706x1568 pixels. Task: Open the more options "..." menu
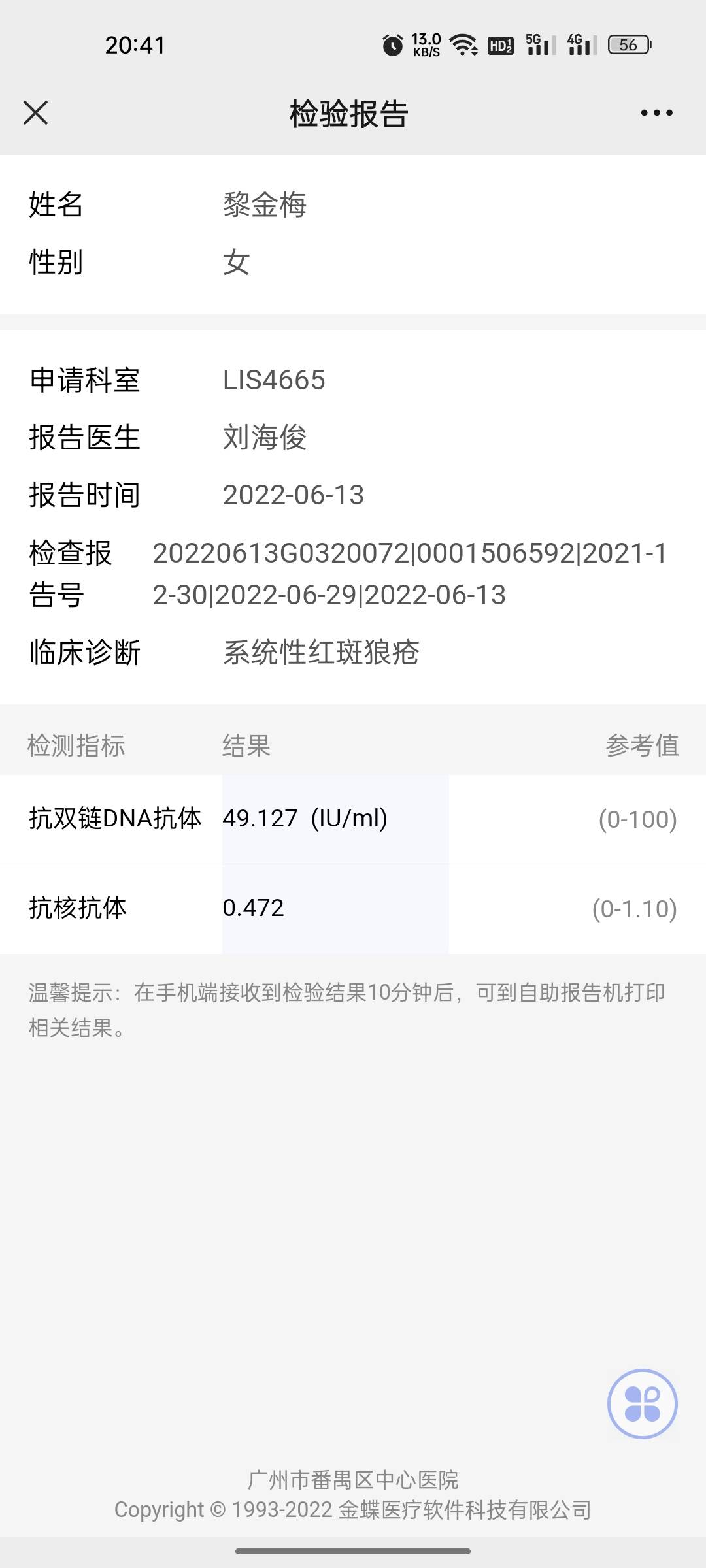click(655, 113)
